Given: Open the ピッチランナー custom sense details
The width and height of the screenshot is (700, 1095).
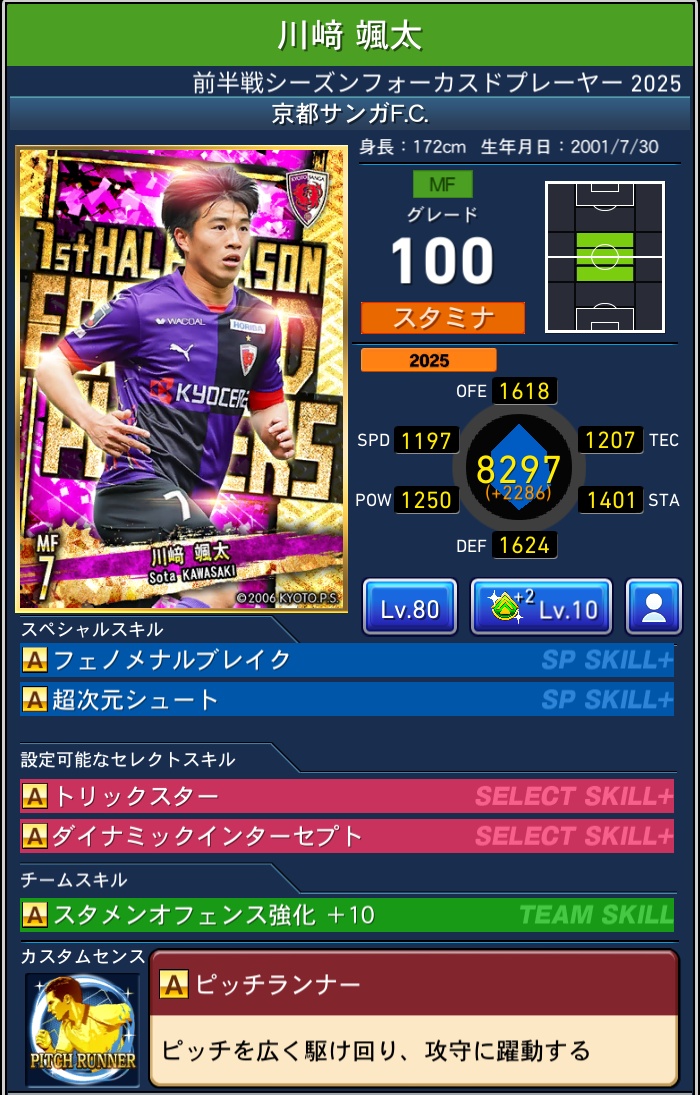Looking at the screenshot, I should click(413, 1017).
